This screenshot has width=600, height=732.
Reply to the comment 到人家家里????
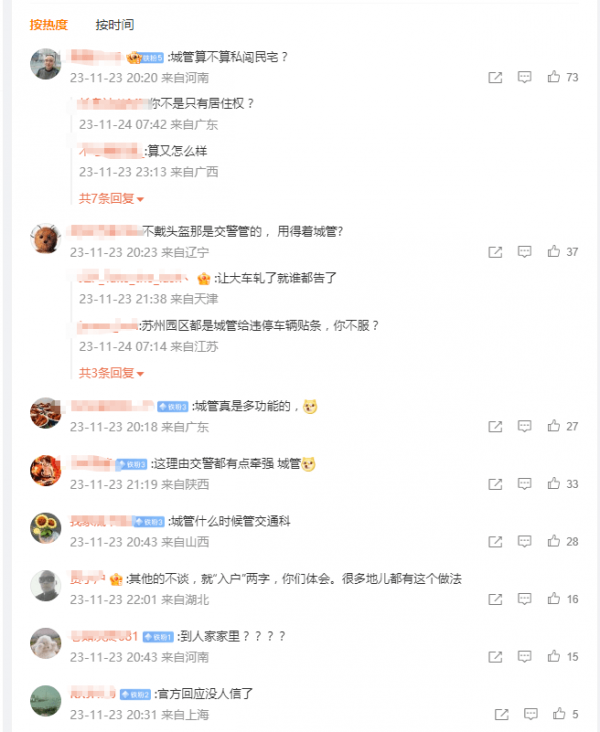[524, 657]
